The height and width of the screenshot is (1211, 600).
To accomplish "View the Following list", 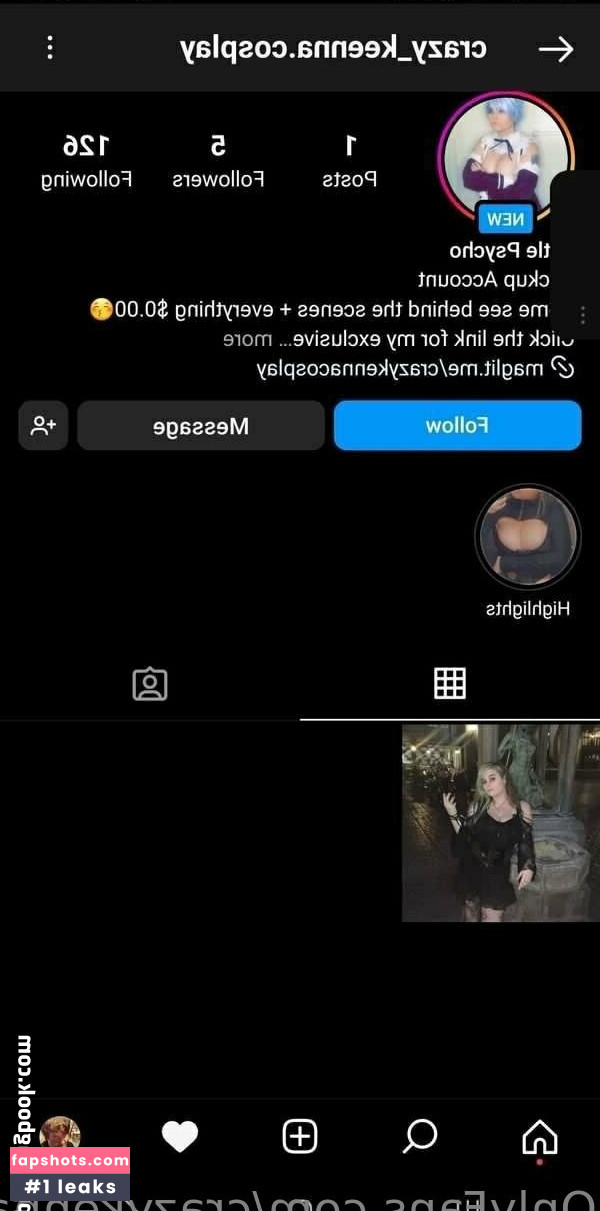I will pyautogui.click(x=86, y=160).
